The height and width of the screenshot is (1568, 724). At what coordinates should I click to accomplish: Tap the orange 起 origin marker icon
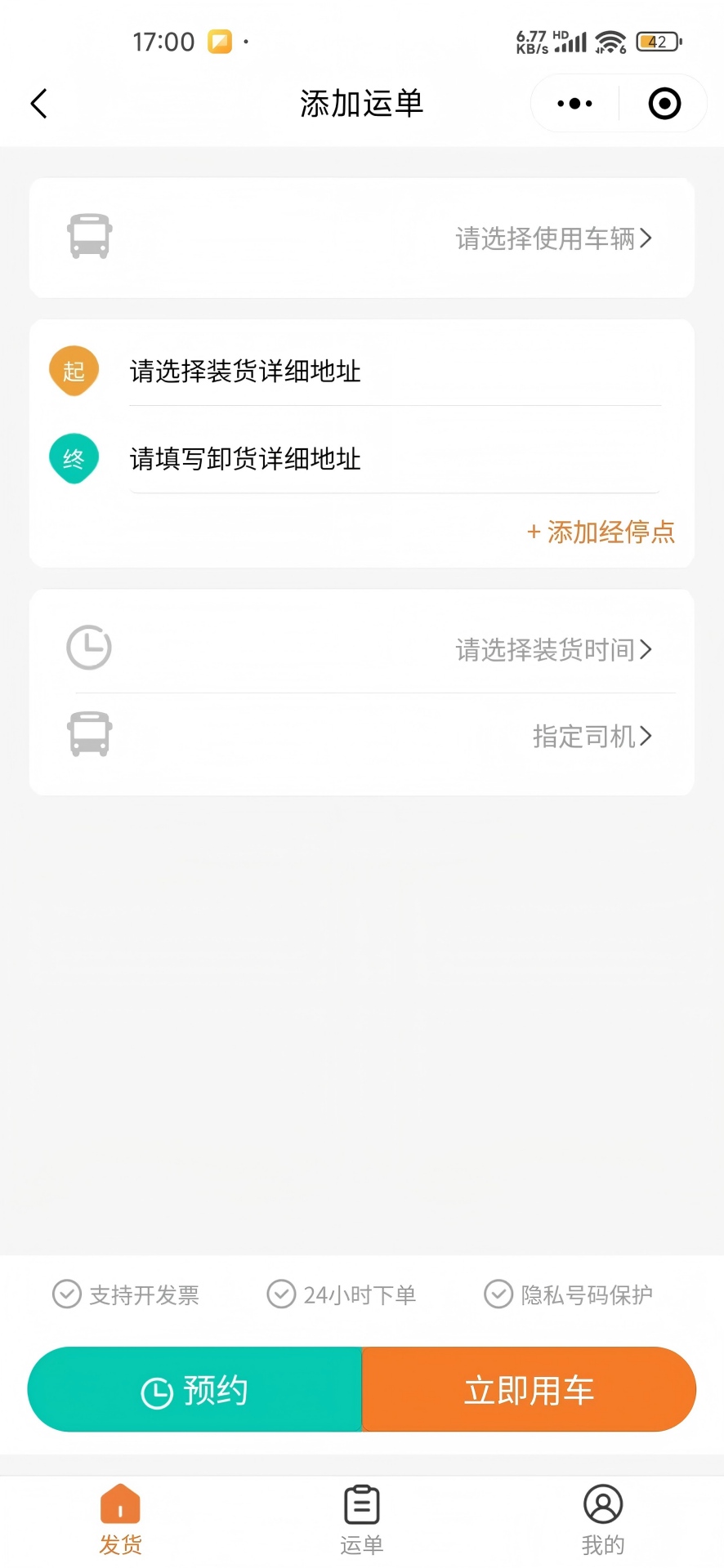pyautogui.click(x=73, y=370)
